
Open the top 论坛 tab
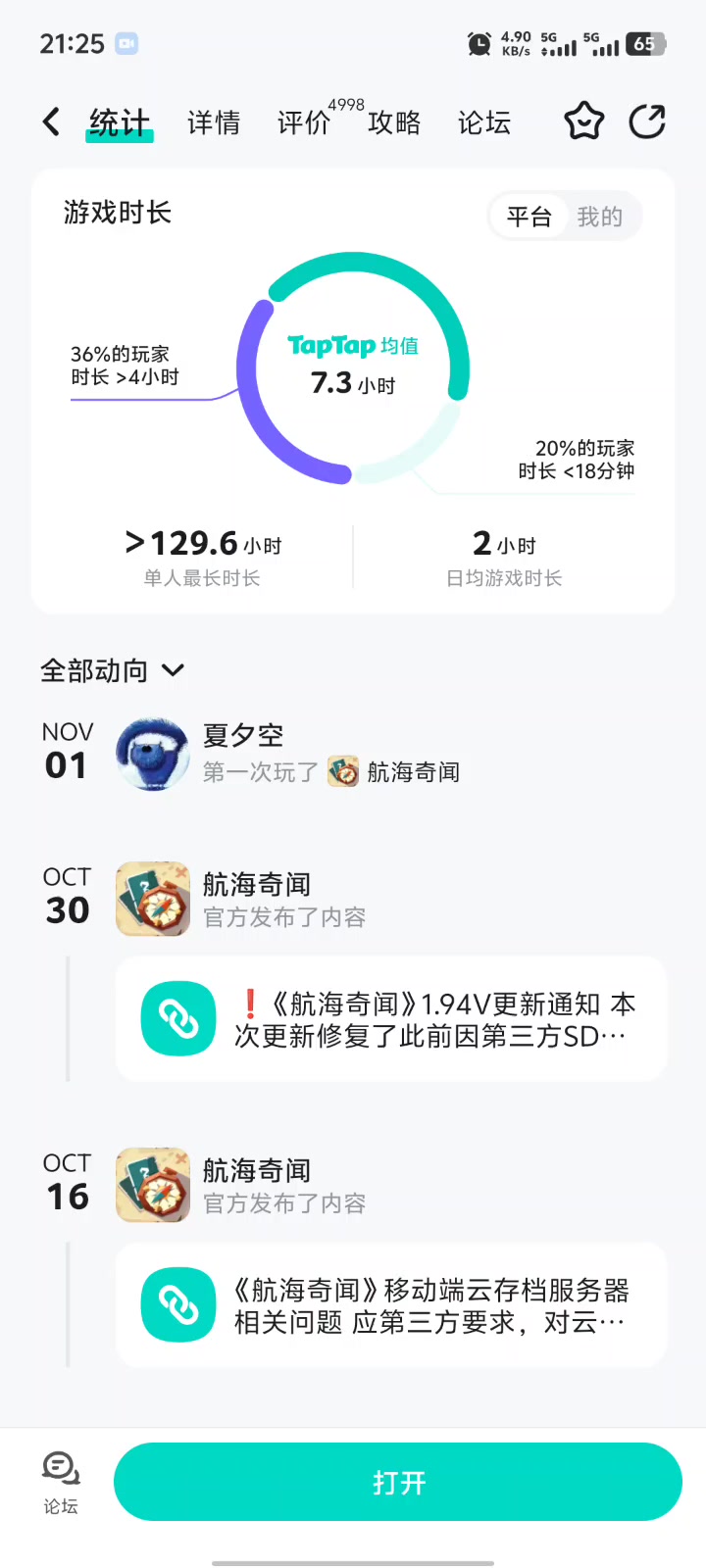click(484, 122)
